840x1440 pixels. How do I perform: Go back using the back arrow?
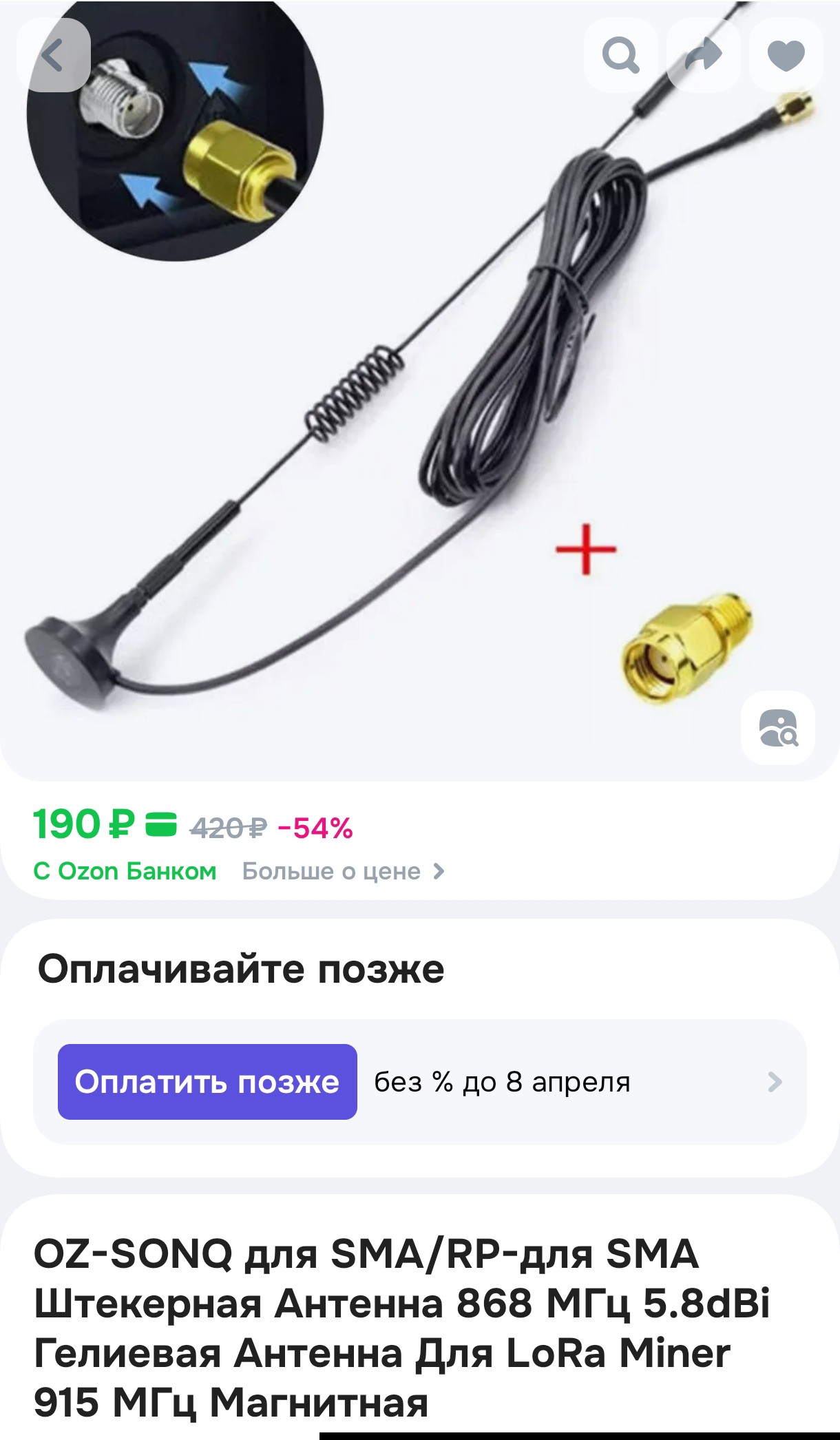54,55
